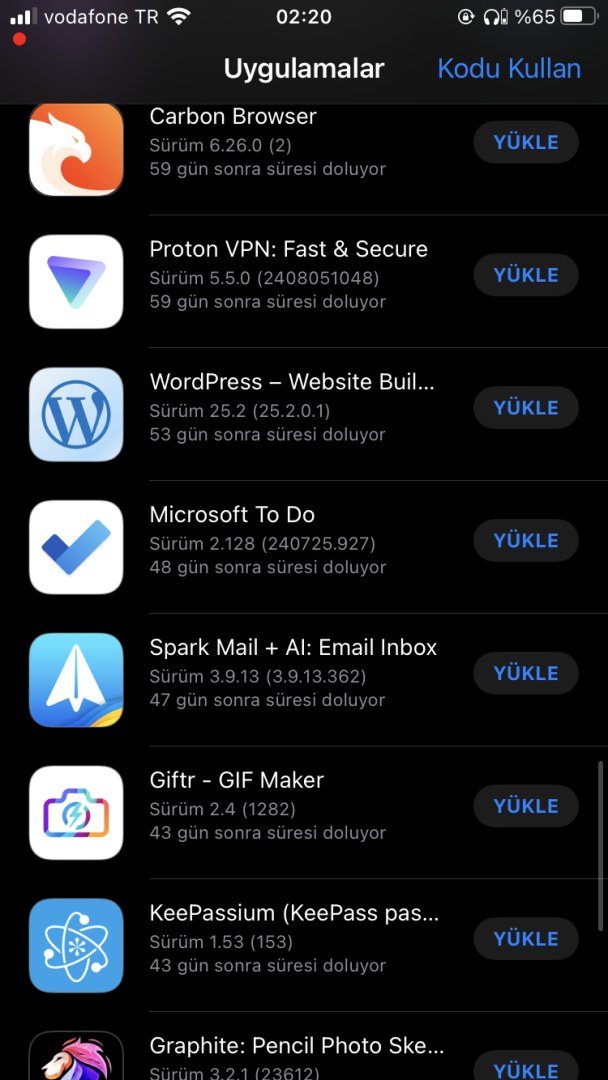The width and height of the screenshot is (608, 1080).
Task: Install Proton VPN with YÜKLE
Action: tap(526, 275)
